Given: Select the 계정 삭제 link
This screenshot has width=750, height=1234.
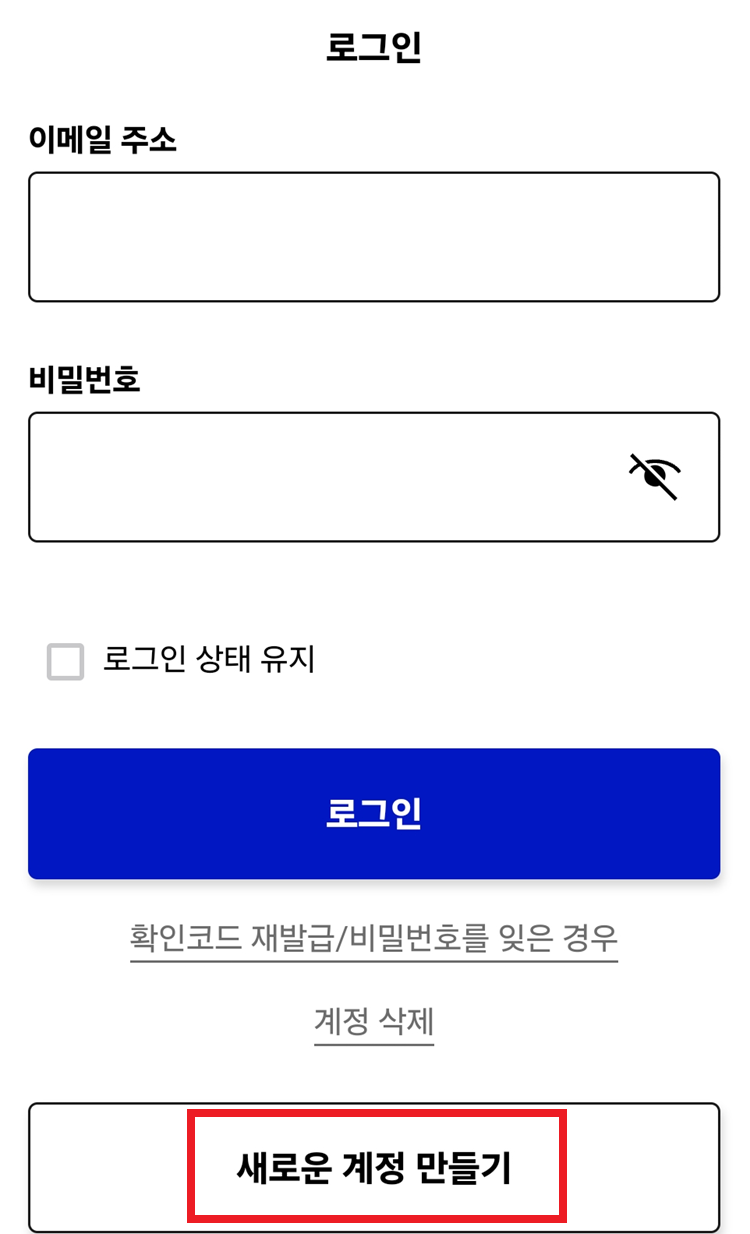Looking at the screenshot, I should [375, 1020].
